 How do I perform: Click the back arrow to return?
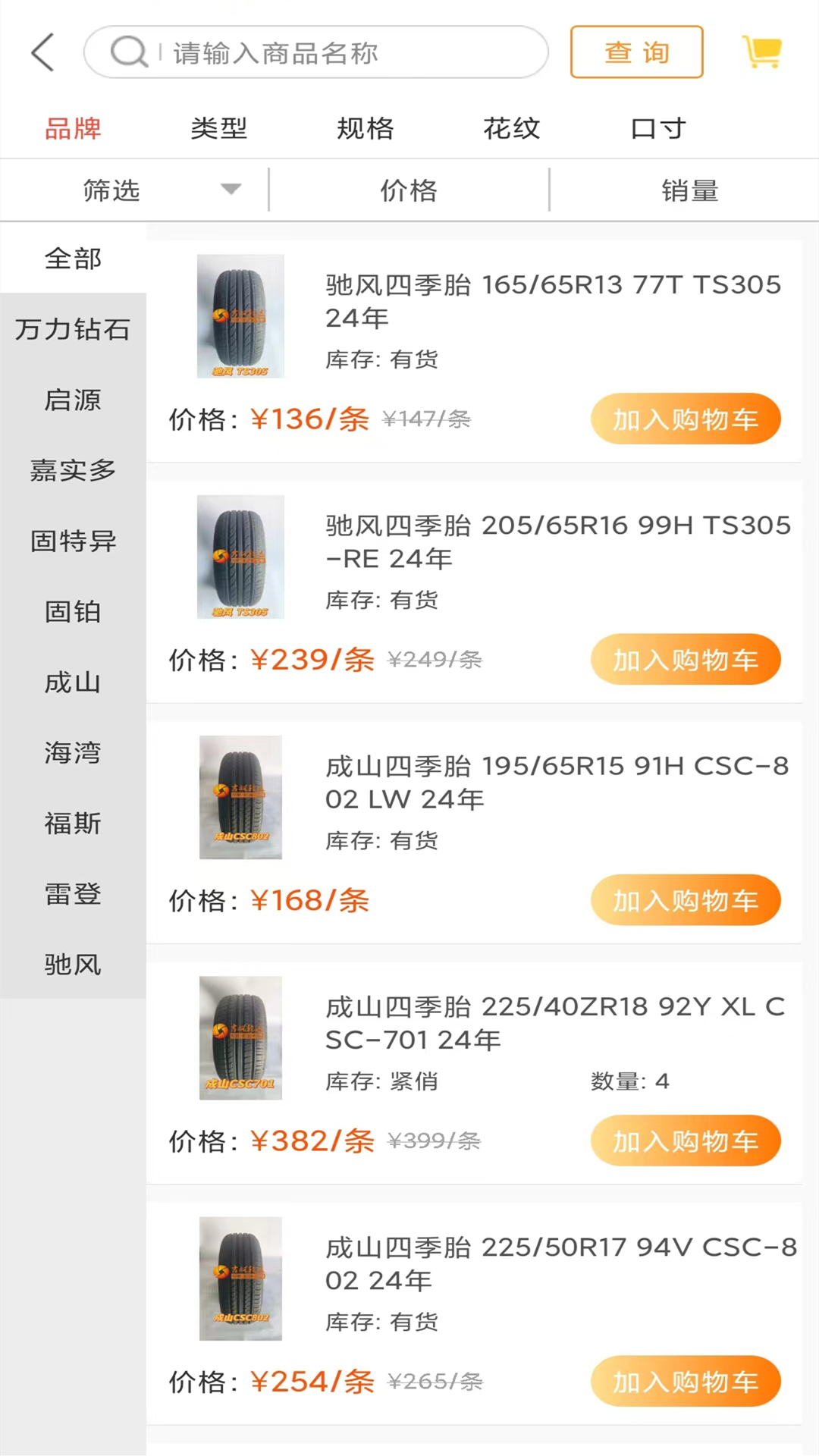click(42, 52)
